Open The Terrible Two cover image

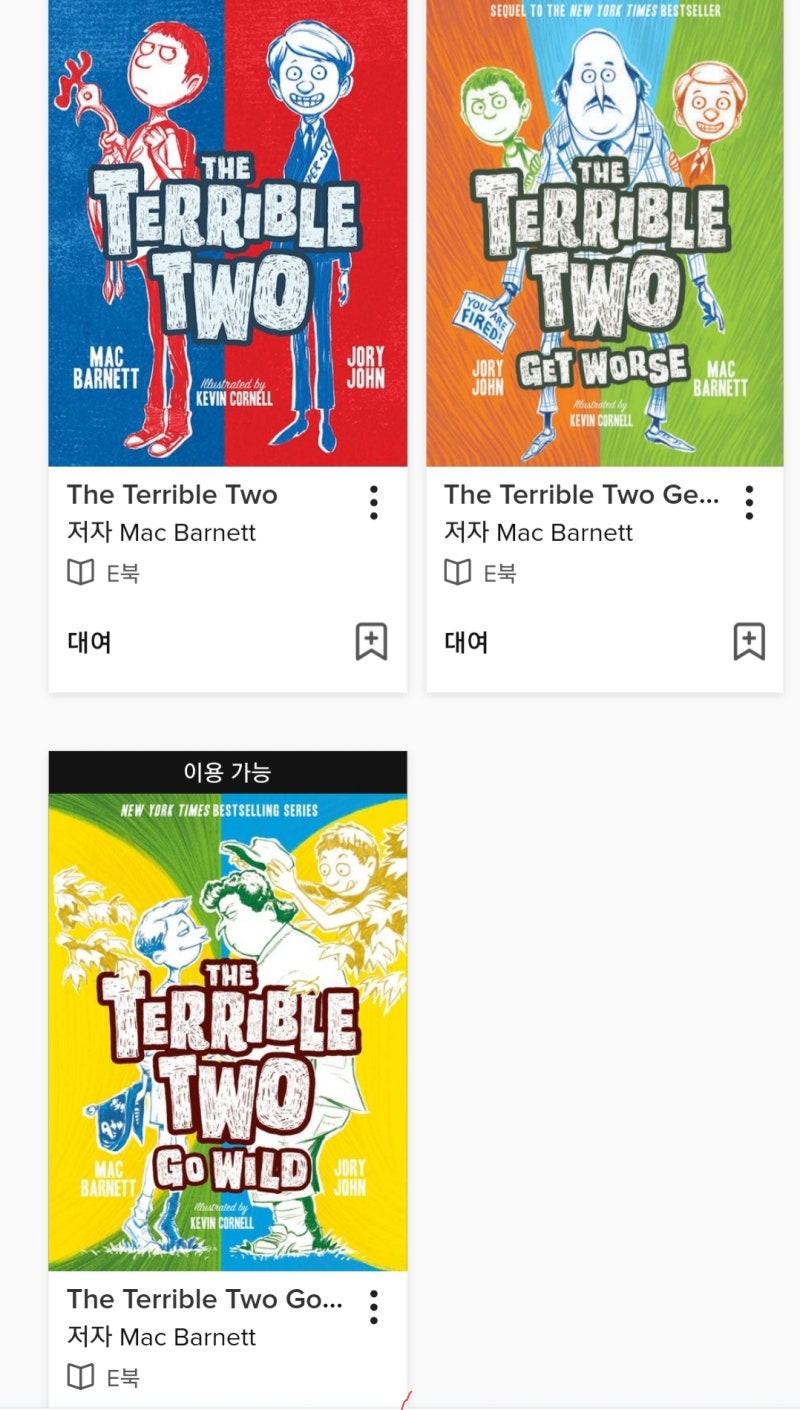[x=227, y=235]
